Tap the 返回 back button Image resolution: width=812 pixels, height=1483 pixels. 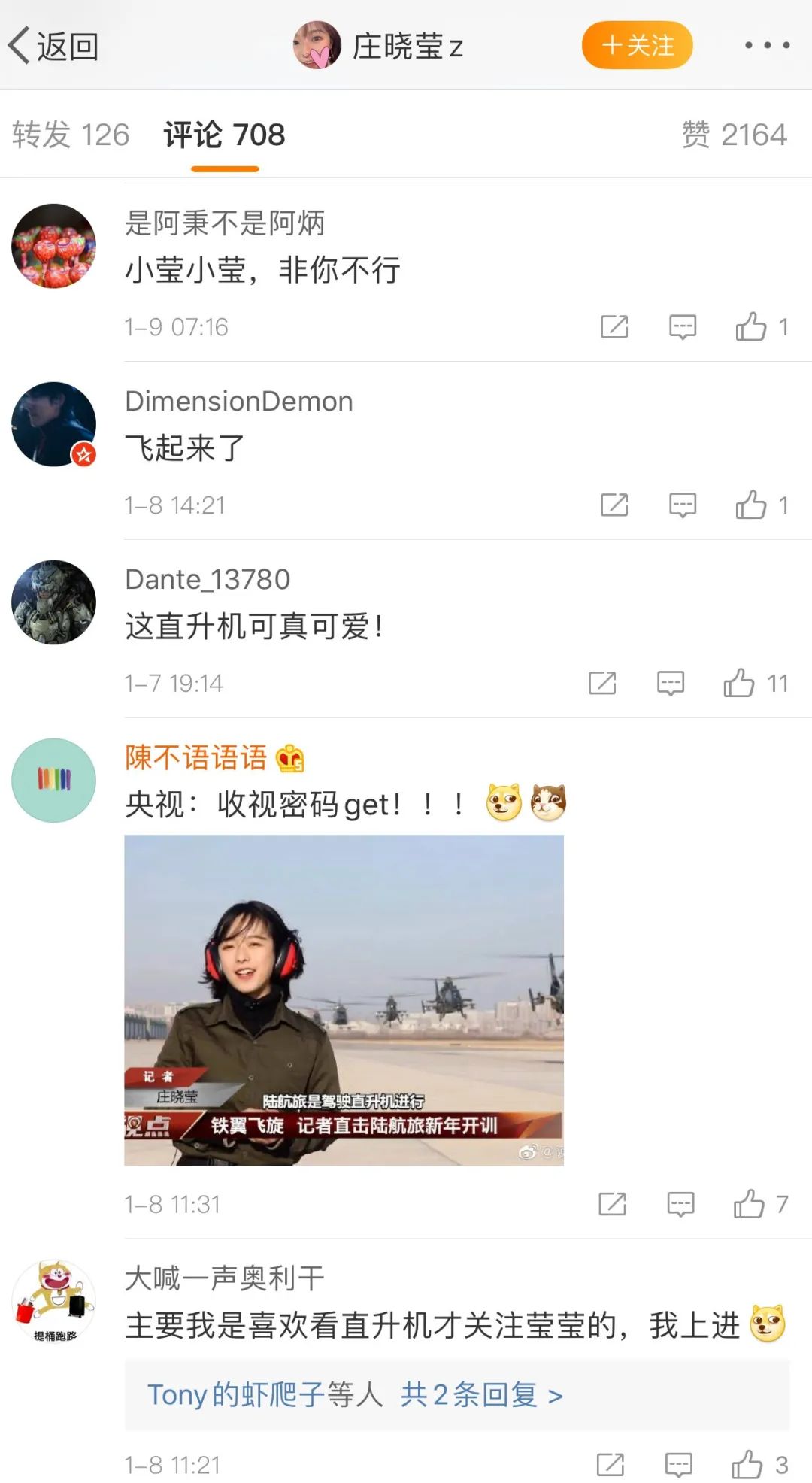click(x=54, y=47)
